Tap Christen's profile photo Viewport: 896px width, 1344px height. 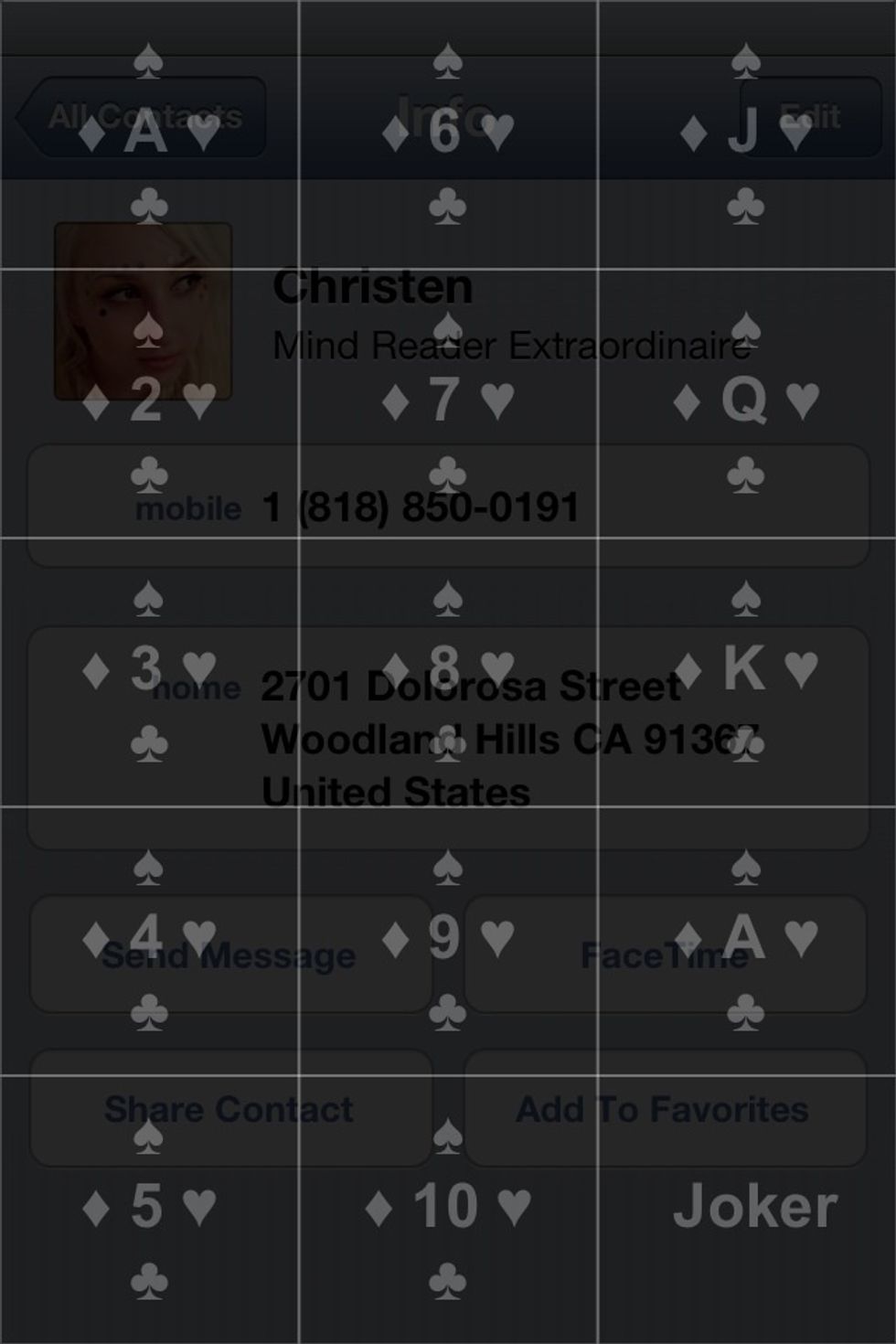(x=142, y=311)
